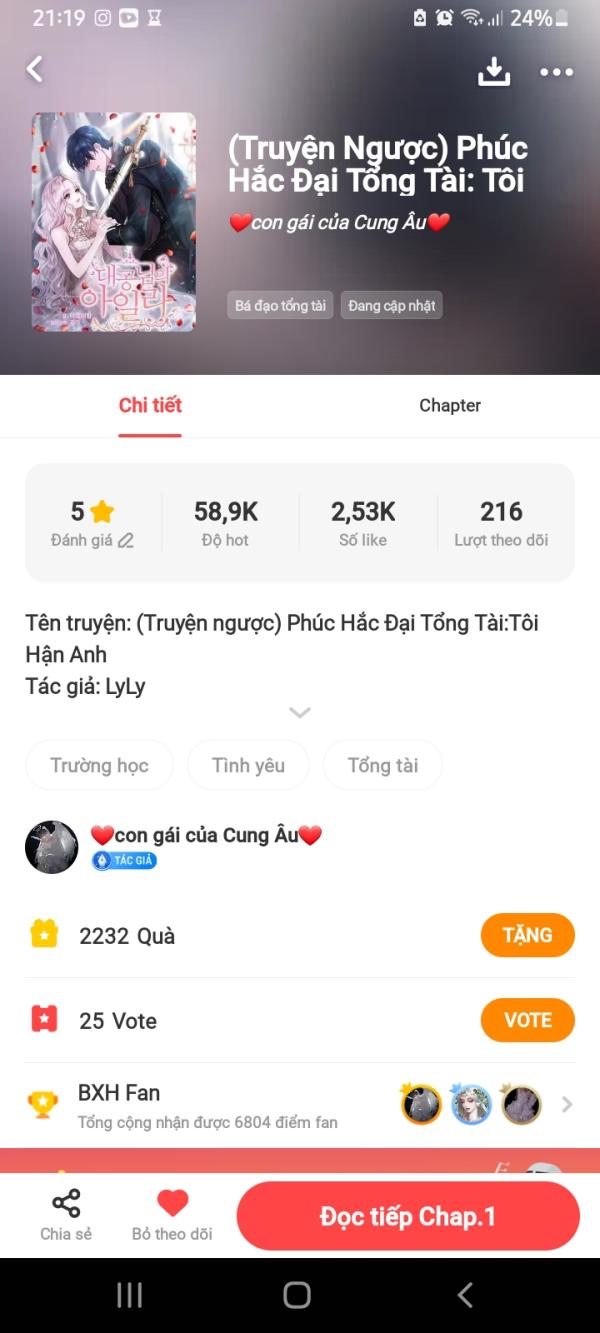The height and width of the screenshot is (1333, 600).
Task: Go back using the top-left arrow
Action: point(35,69)
